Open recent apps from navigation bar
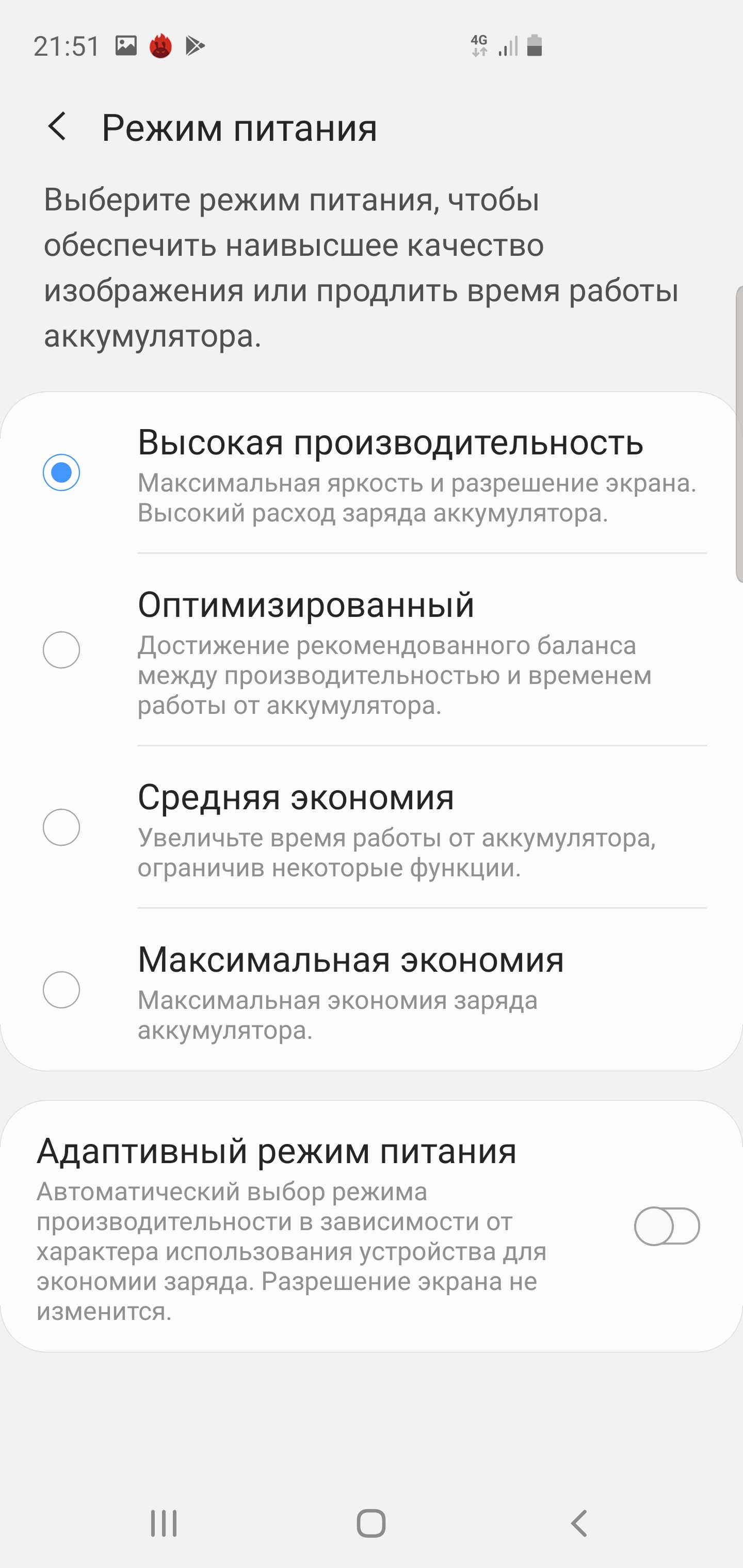This screenshot has width=743, height=1568. (x=164, y=1524)
